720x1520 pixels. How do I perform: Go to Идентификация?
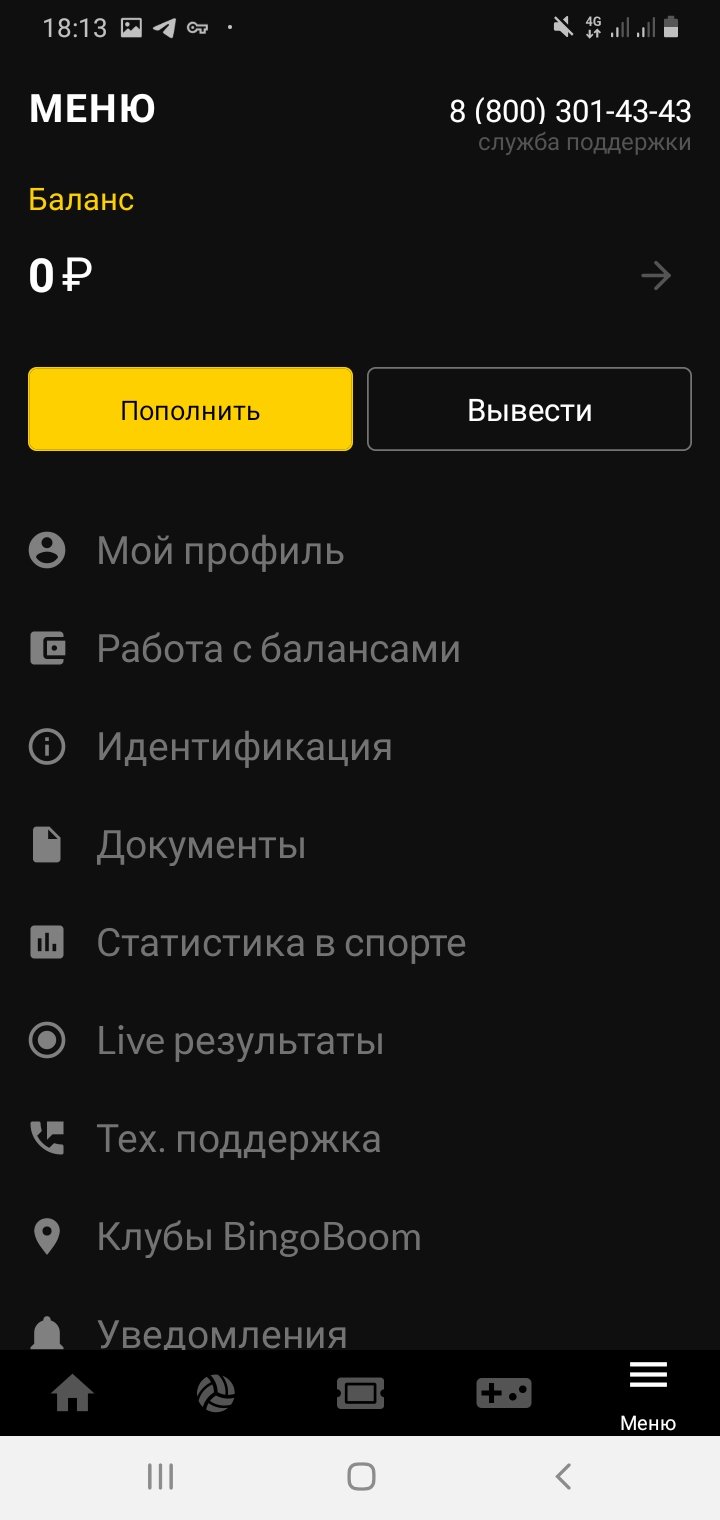244,747
